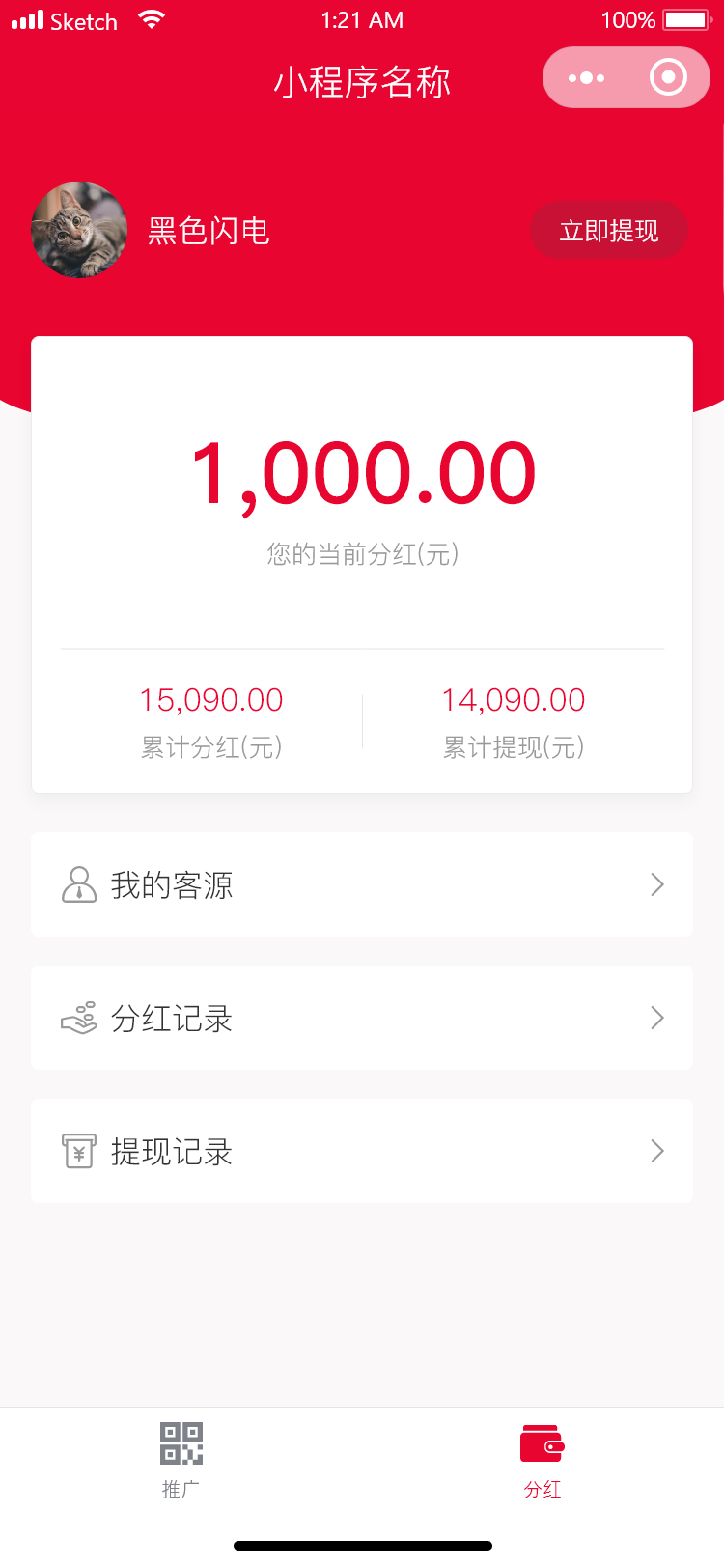Switch to the 推广 tab
This screenshot has width=724, height=1568.
[181, 1460]
